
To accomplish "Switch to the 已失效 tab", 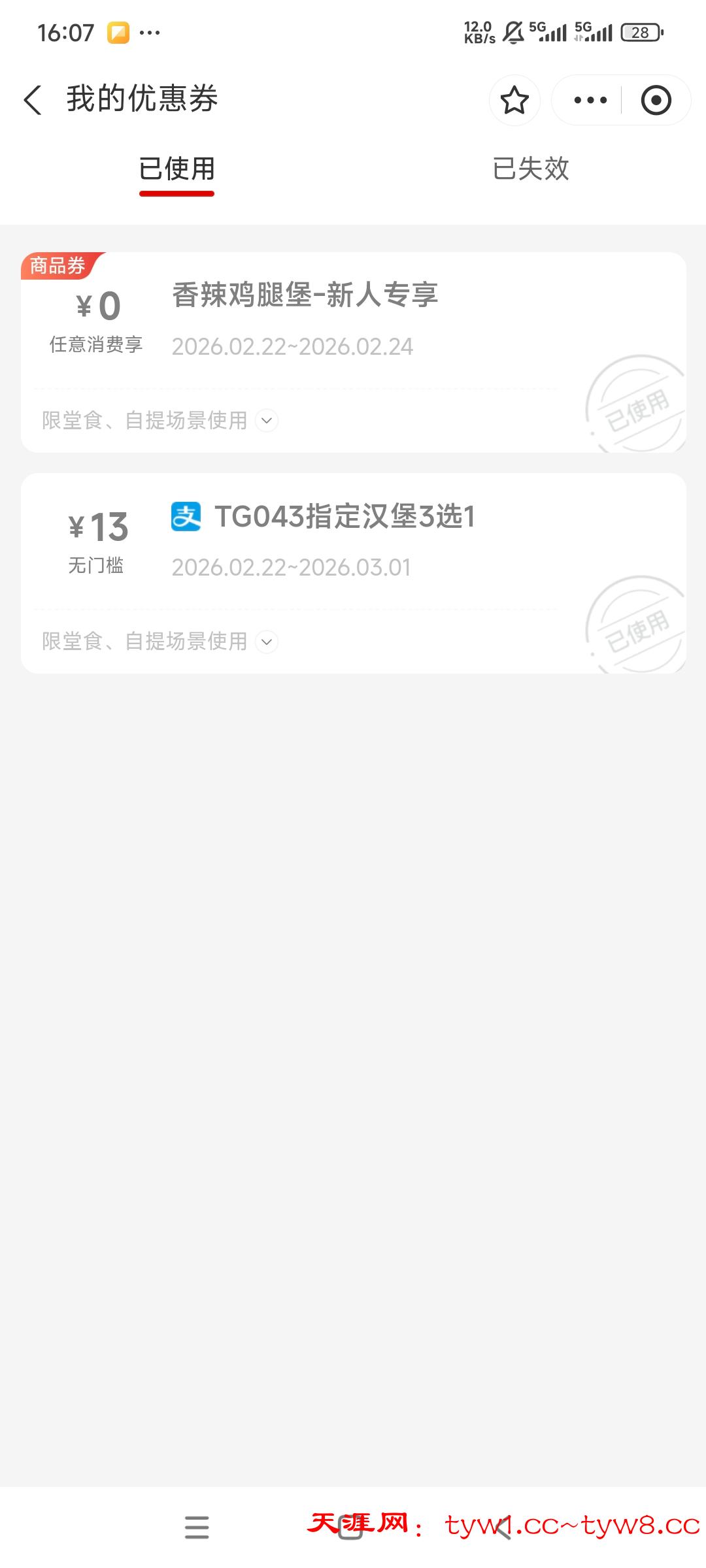I will [530, 169].
